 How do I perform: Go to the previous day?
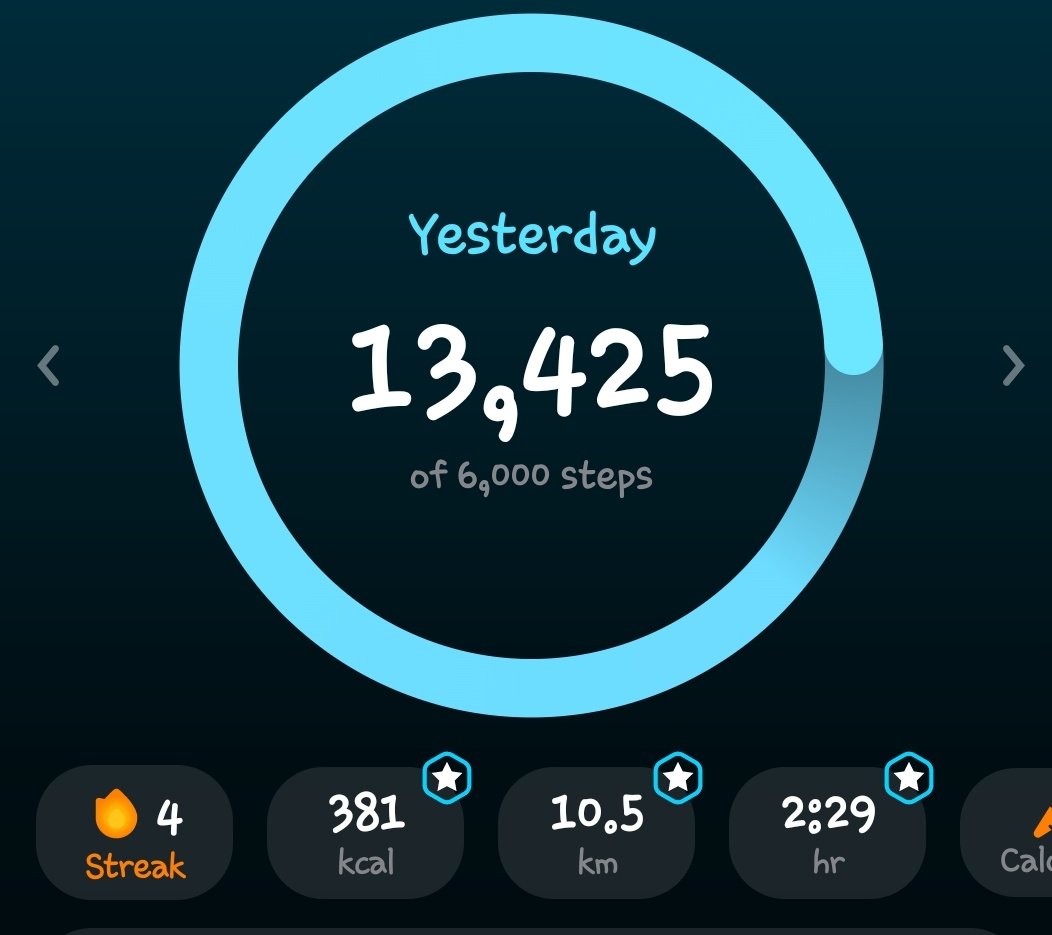point(49,365)
